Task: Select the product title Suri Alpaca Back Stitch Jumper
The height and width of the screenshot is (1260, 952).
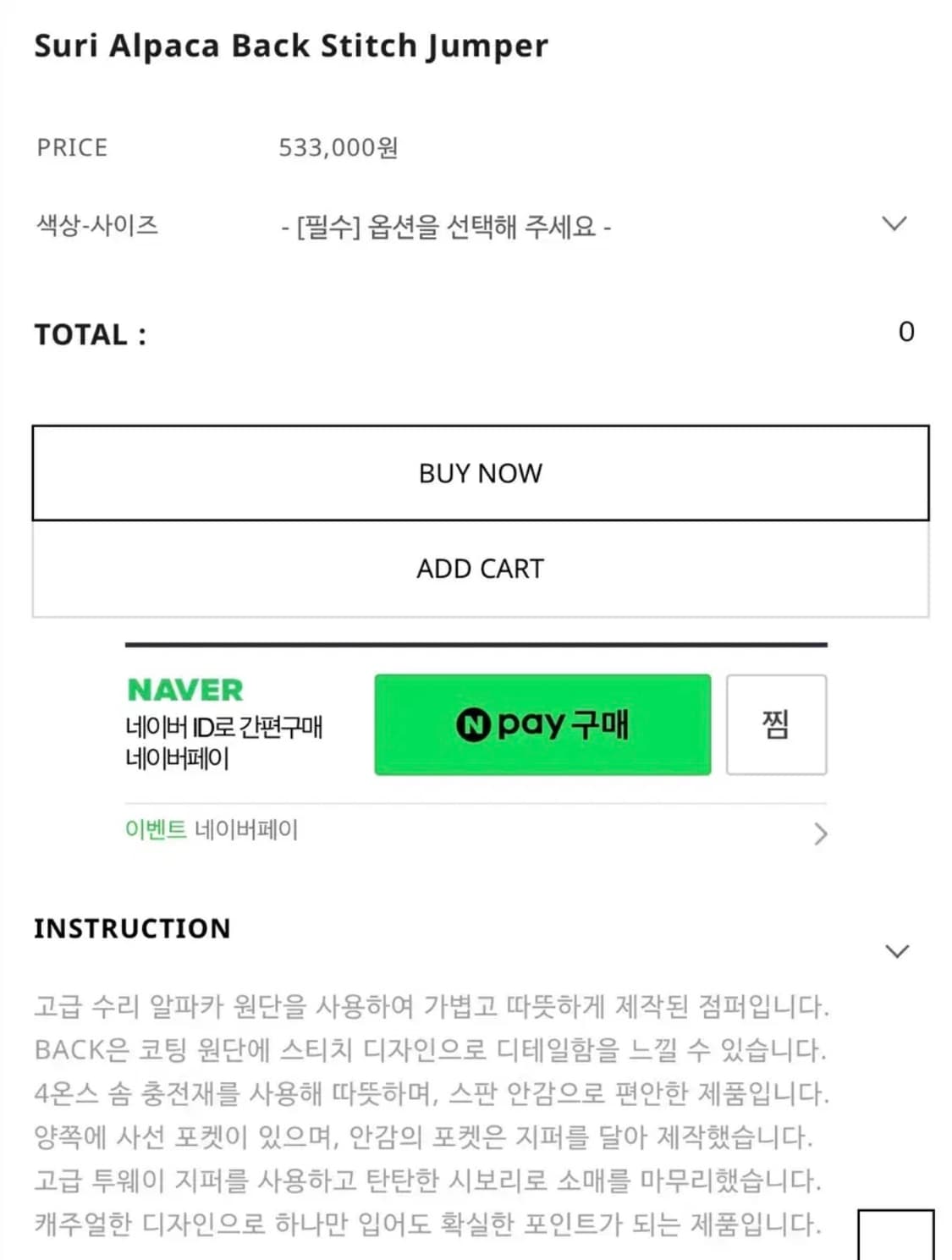Action: pos(291,45)
